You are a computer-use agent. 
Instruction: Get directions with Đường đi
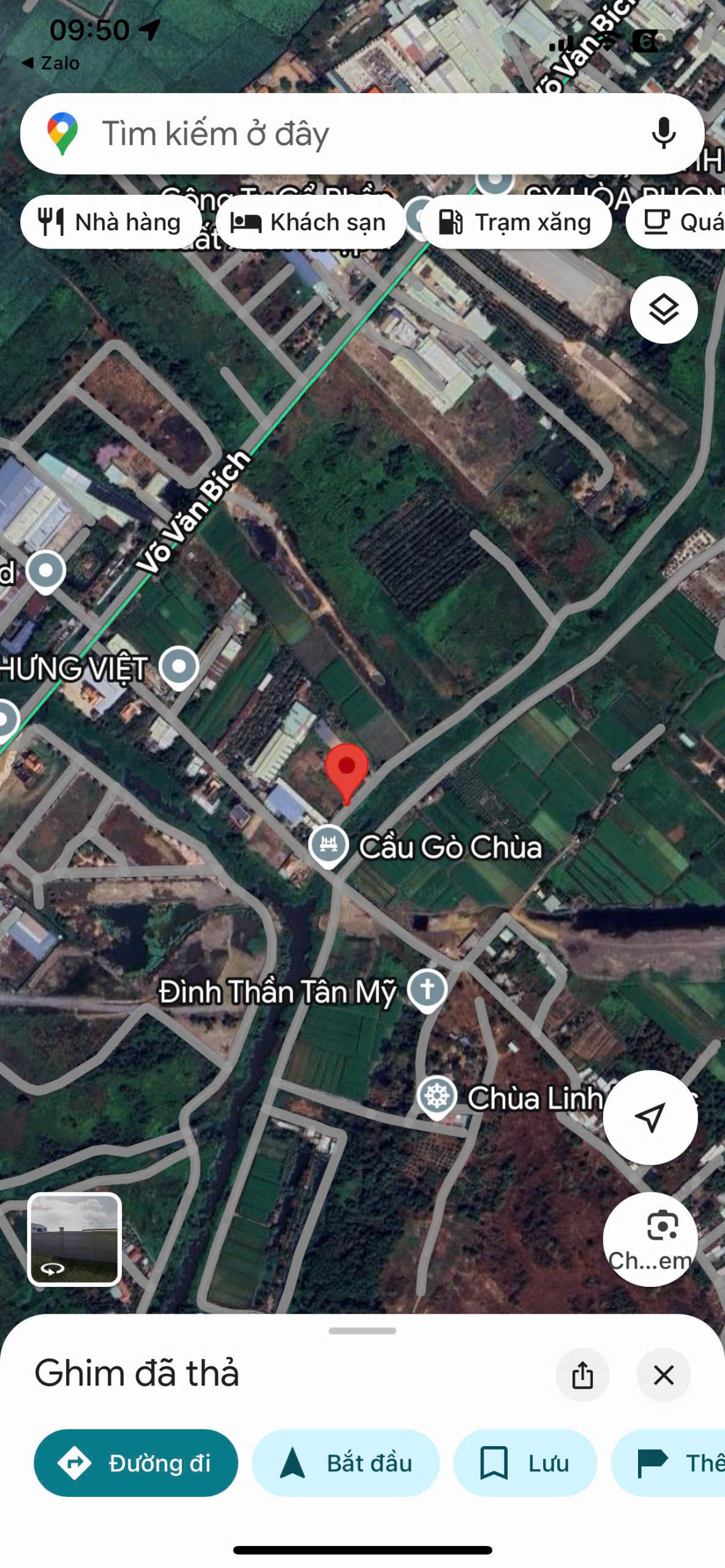coord(136,1463)
